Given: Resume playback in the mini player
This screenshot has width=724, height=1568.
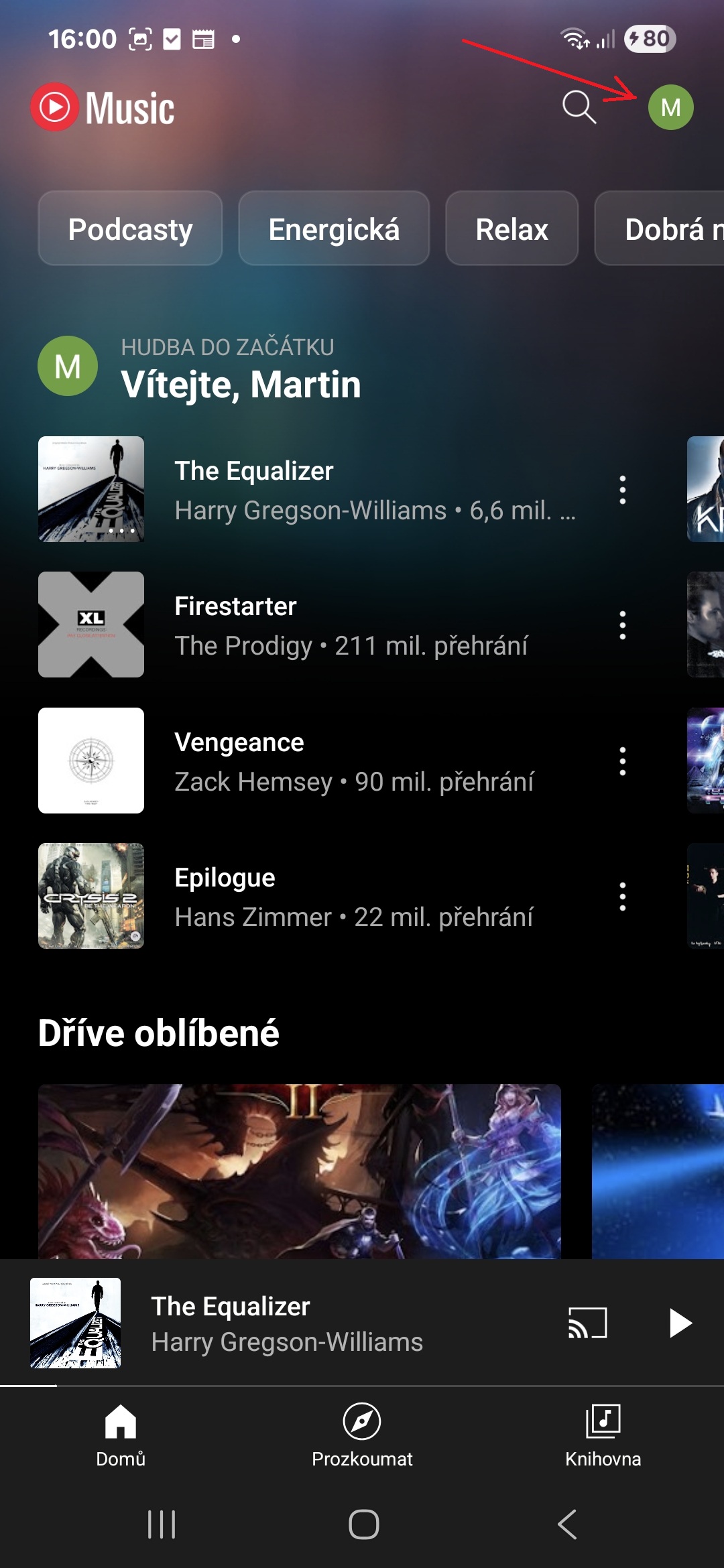Looking at the screenshot, I should pos(680,1323).
